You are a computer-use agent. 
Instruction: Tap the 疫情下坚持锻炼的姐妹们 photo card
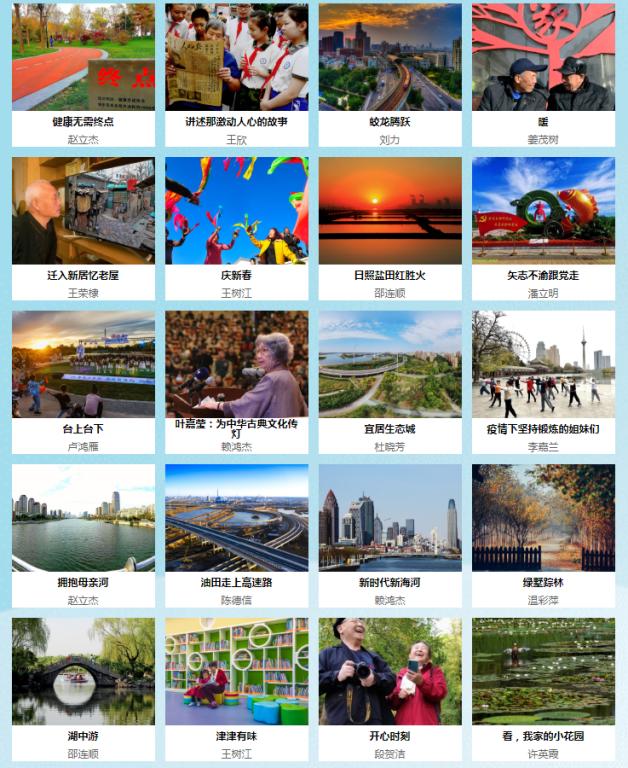click(543, 364)
